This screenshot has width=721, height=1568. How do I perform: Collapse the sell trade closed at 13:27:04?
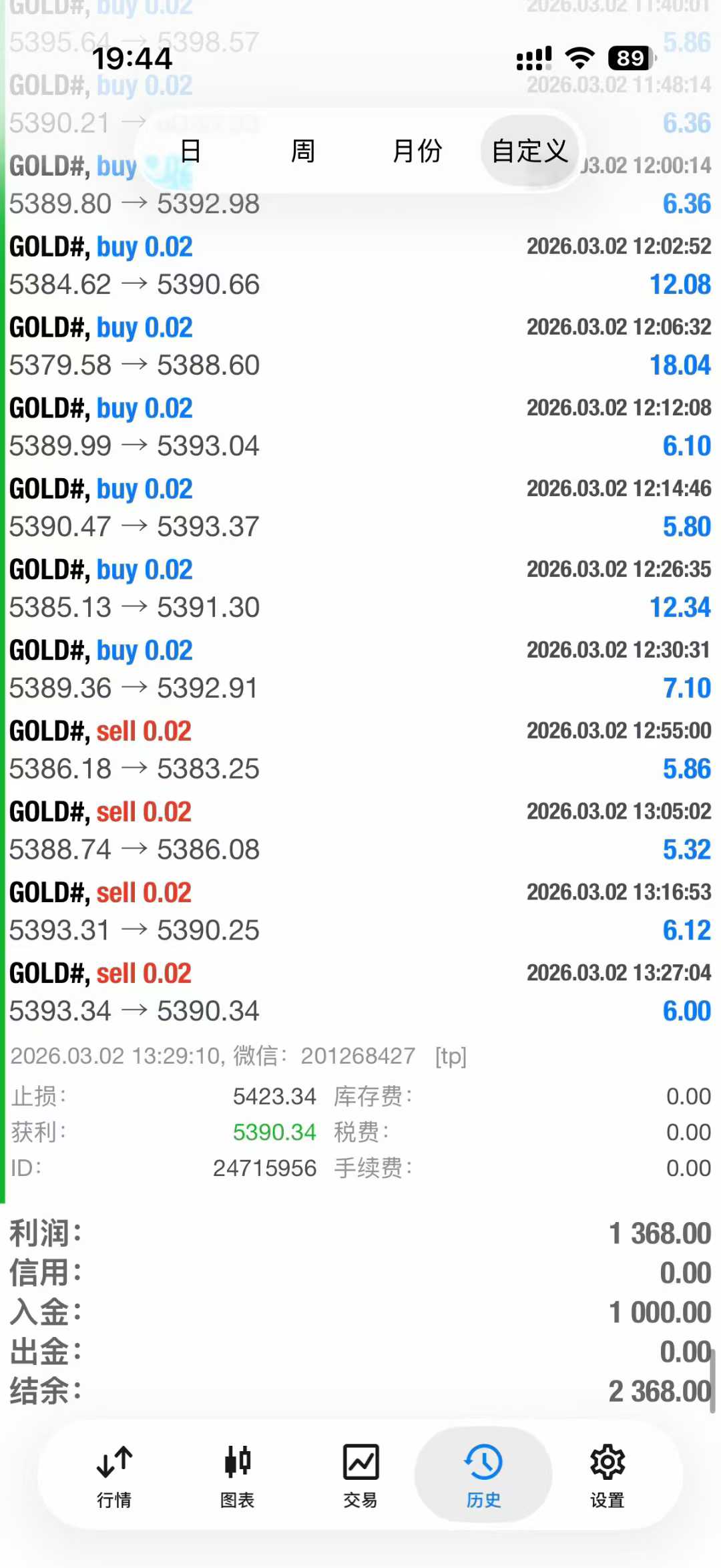[360, 993]
